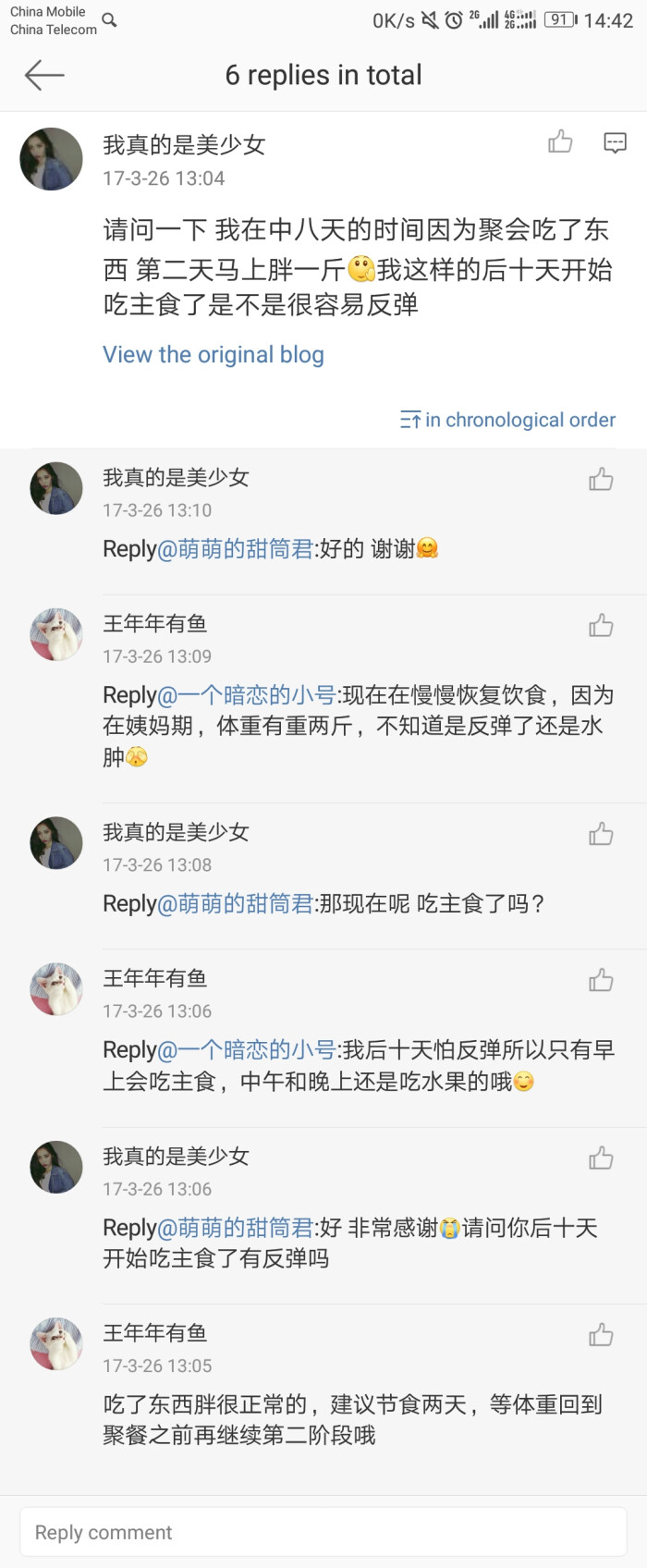The image size is (647, 1568).
Task: Open 王年年有鱼 avatar on 13:05 reply
Action: pyautogui.click(x=56, y=1343)
